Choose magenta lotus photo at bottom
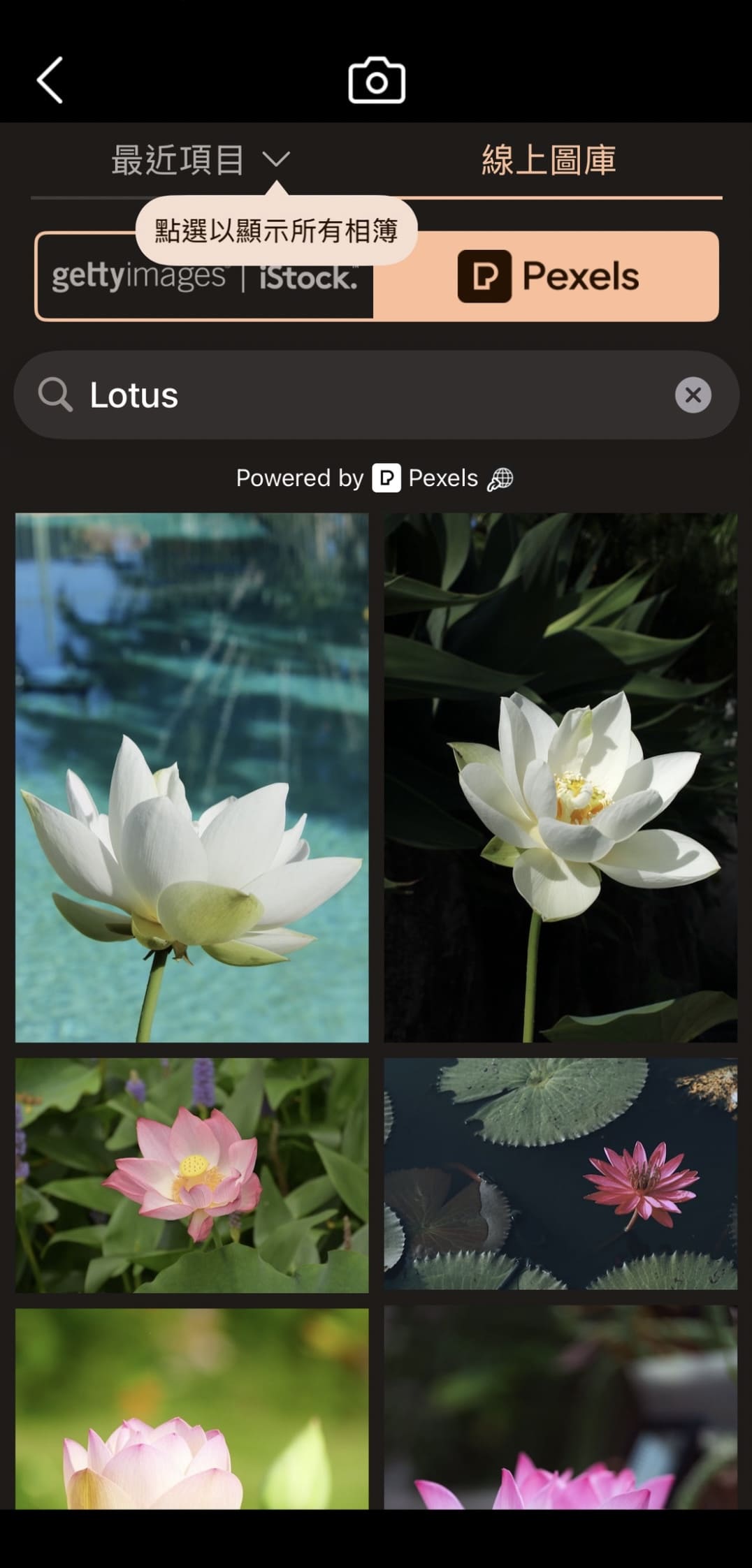The width and height of the screenshot is (752, 1568). tap(561, 1408)
